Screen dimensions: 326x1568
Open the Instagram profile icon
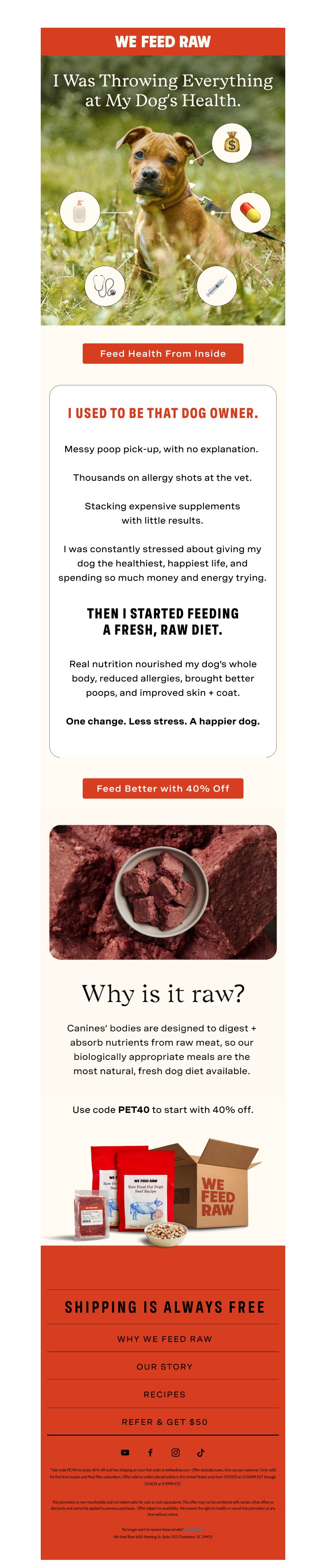(x=175, y=1452)
